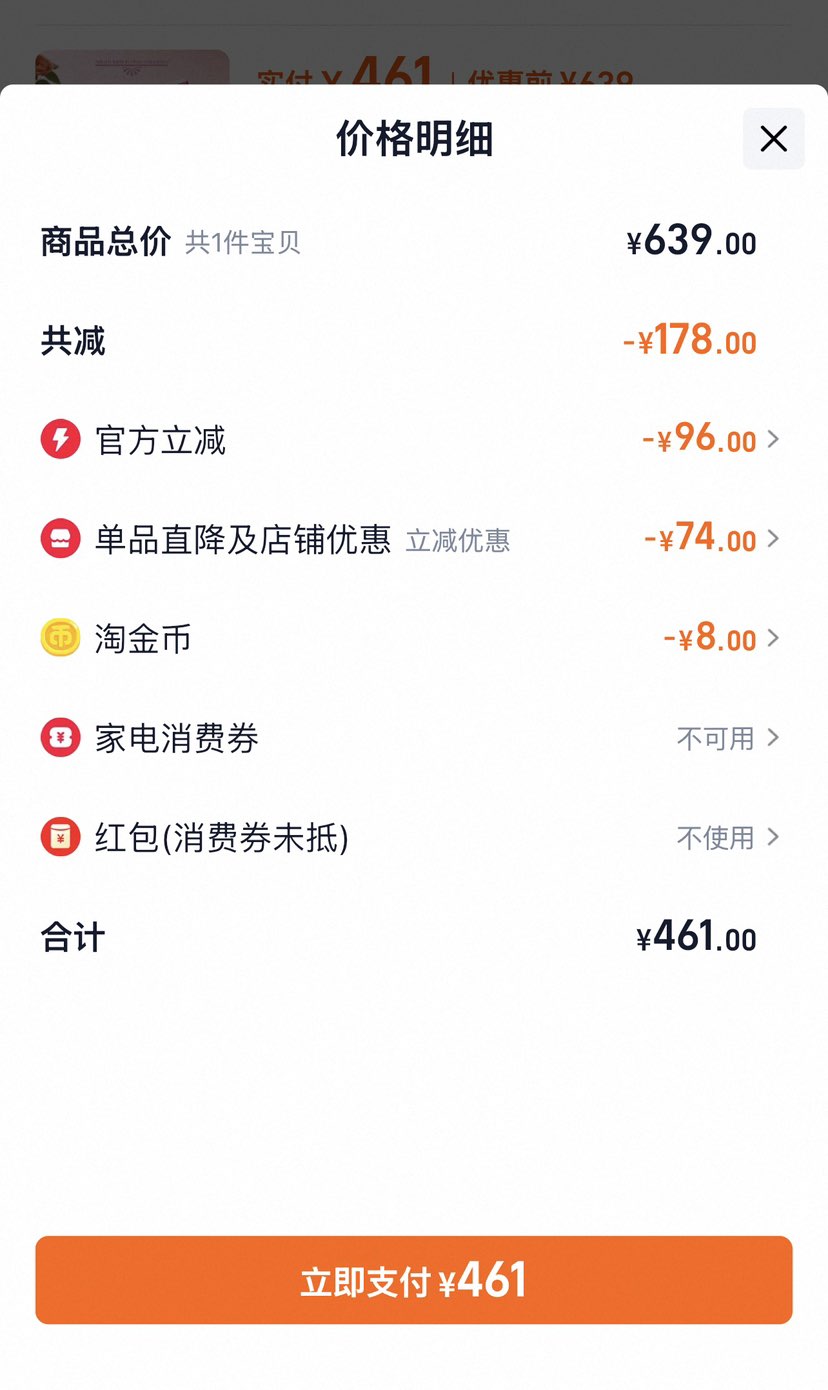Close the 价格明细 price details sheet

coord(773,139)
